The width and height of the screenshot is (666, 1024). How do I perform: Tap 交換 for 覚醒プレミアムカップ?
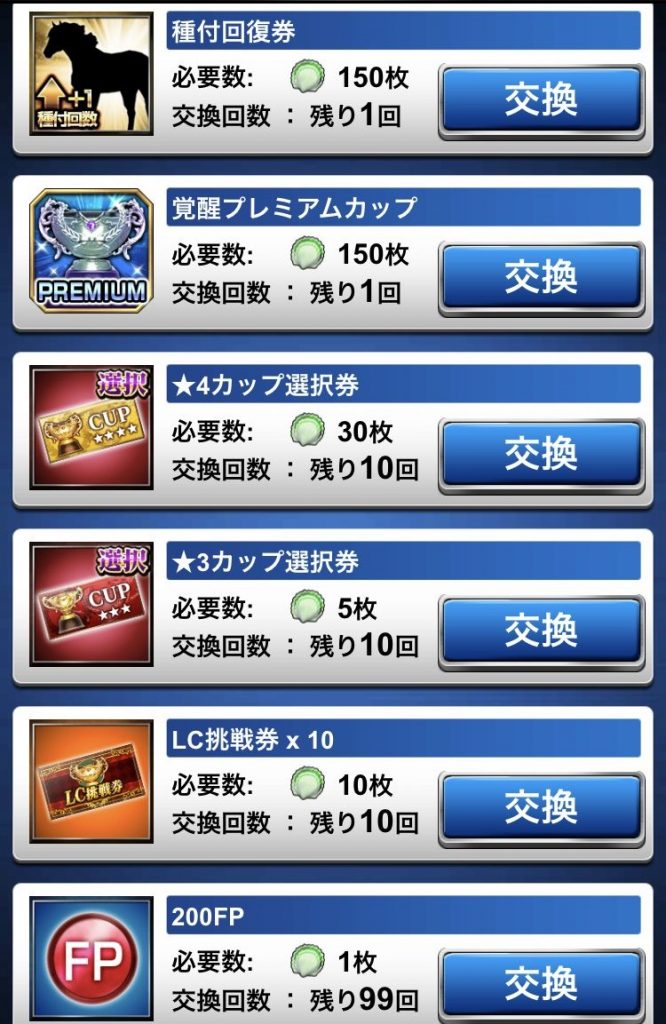tap(541, 278)
